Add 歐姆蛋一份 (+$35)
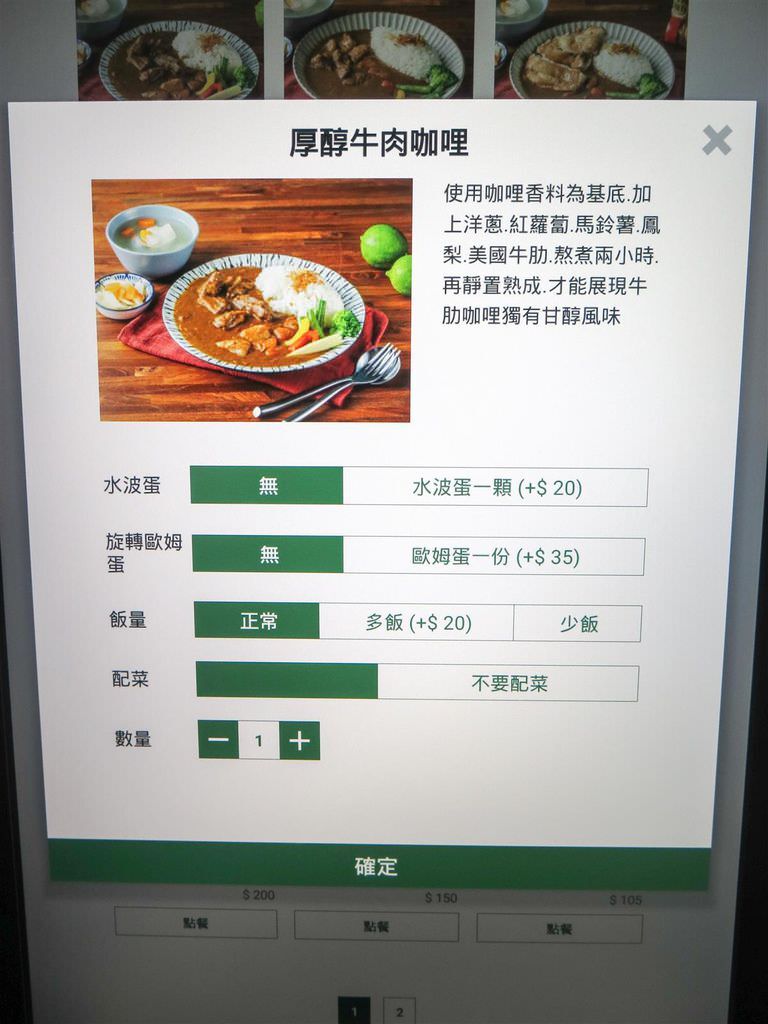The width and height of the screenshot is (768, 1024). coord(494,557)
